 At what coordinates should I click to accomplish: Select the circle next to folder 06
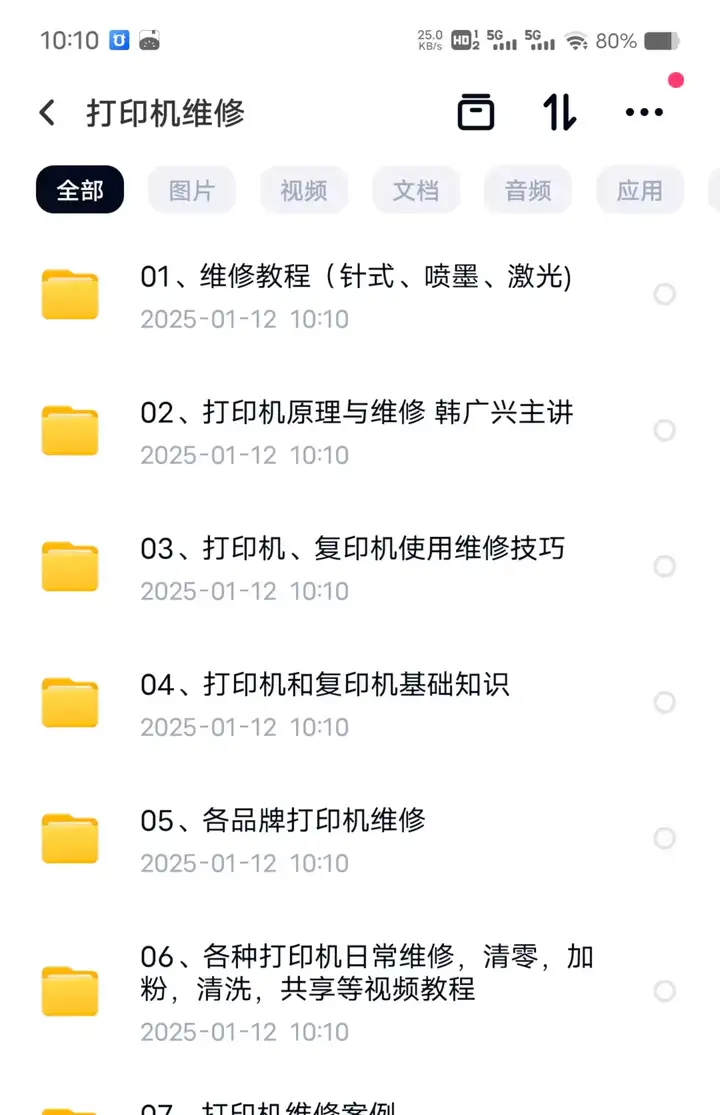tap(664, 992)
